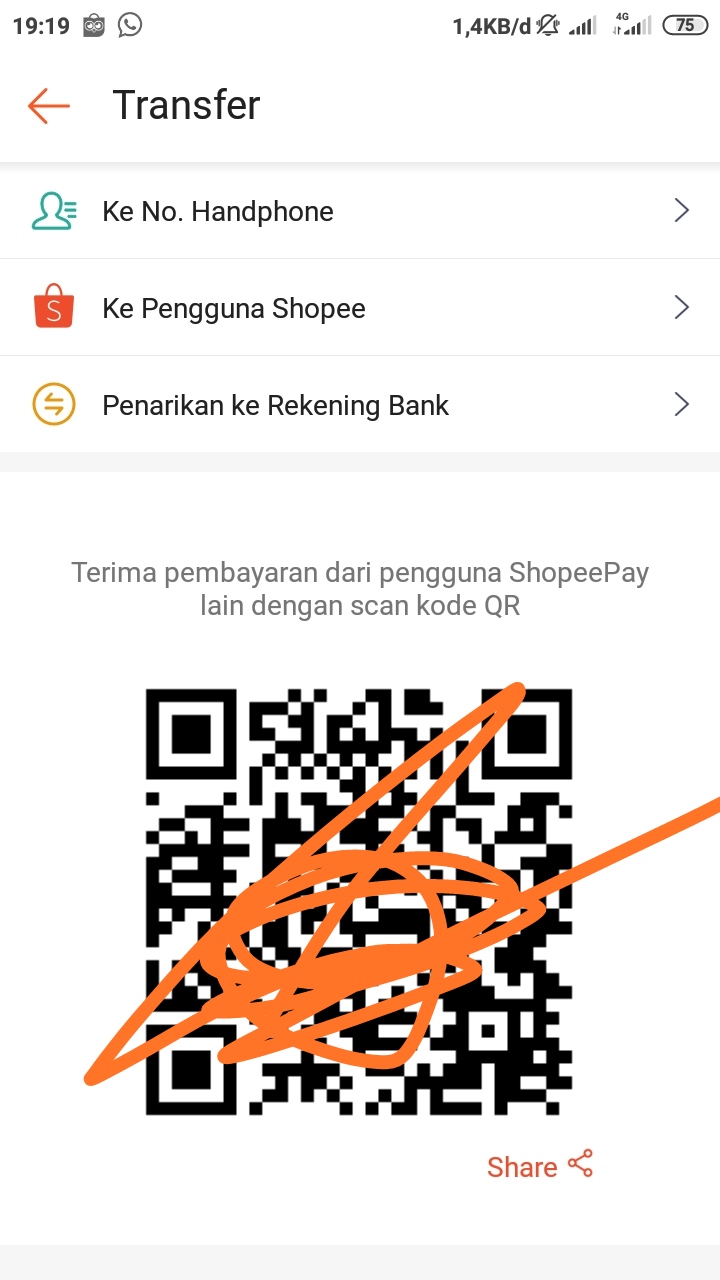Viewport: 720px width, 1280px height.
Task: Share the ShopeePay QR code
Action: [540, 1166]
